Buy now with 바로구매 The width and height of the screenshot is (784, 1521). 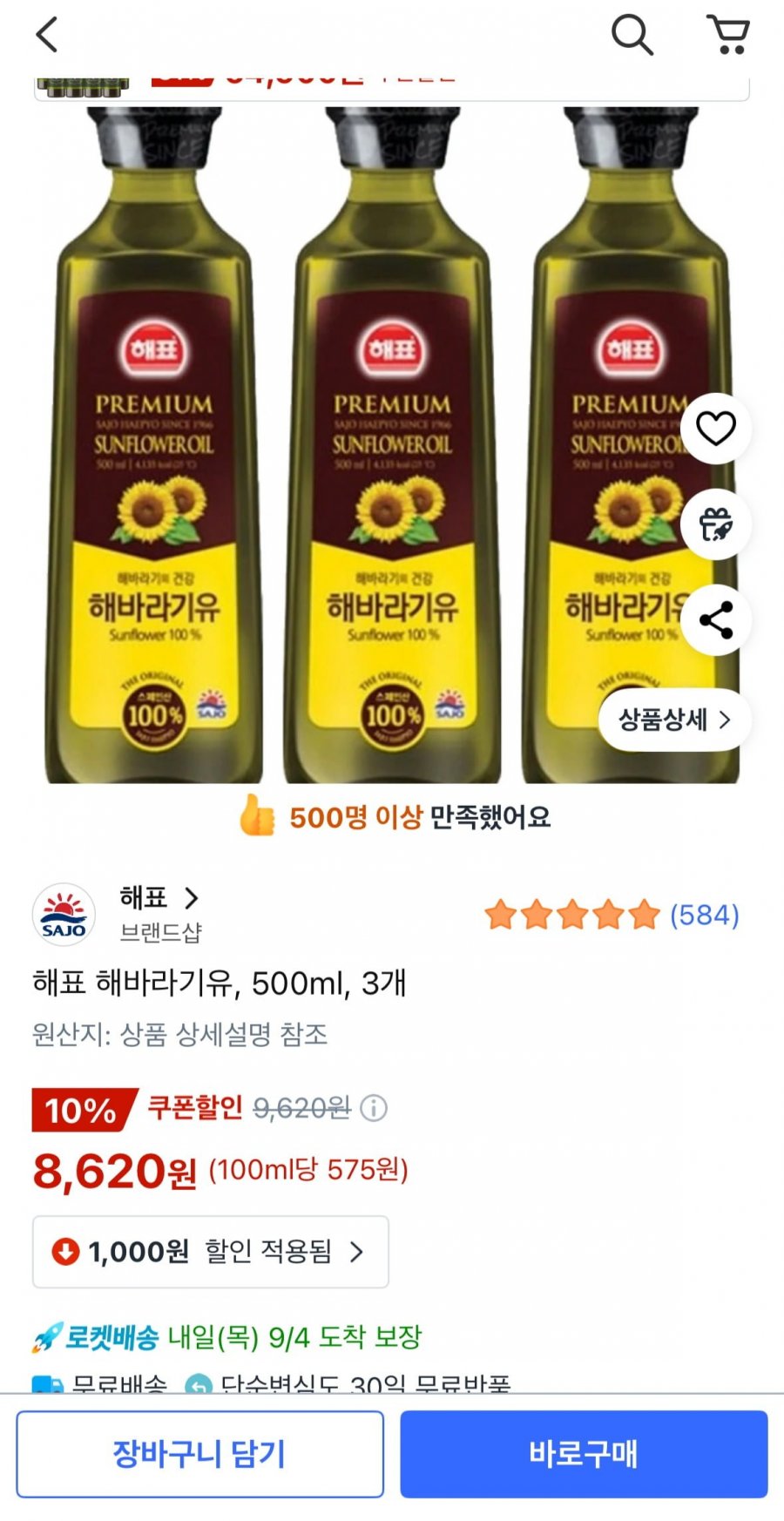tap(584, 1454)
